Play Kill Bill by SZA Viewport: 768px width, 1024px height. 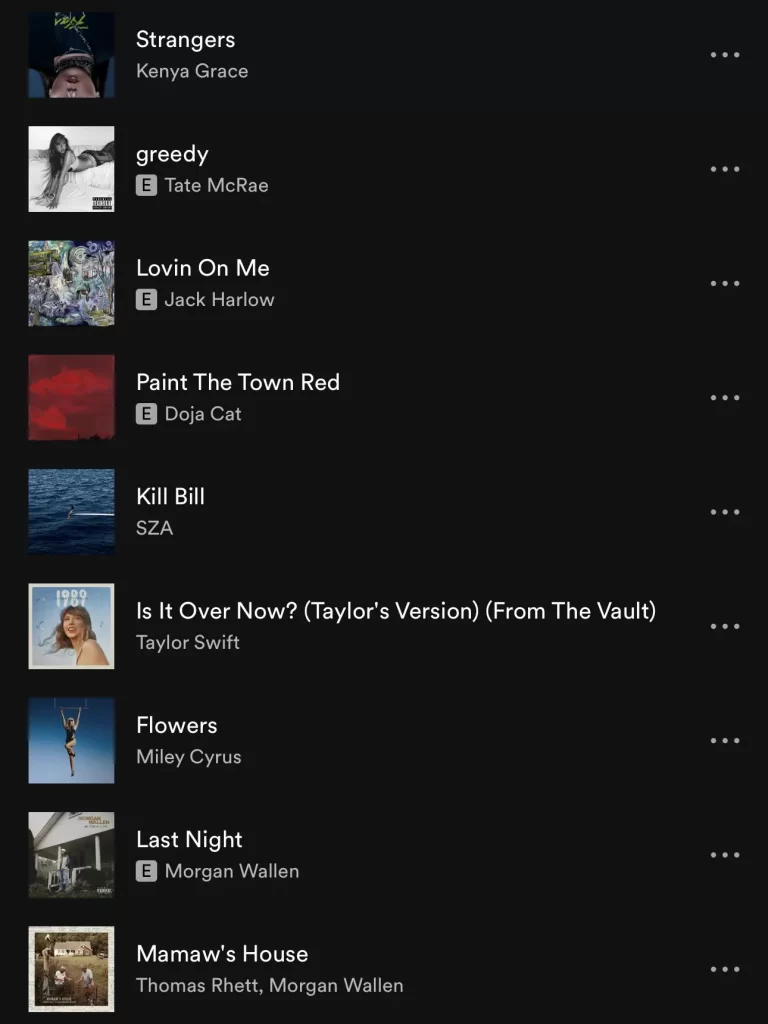click(171, 496)
